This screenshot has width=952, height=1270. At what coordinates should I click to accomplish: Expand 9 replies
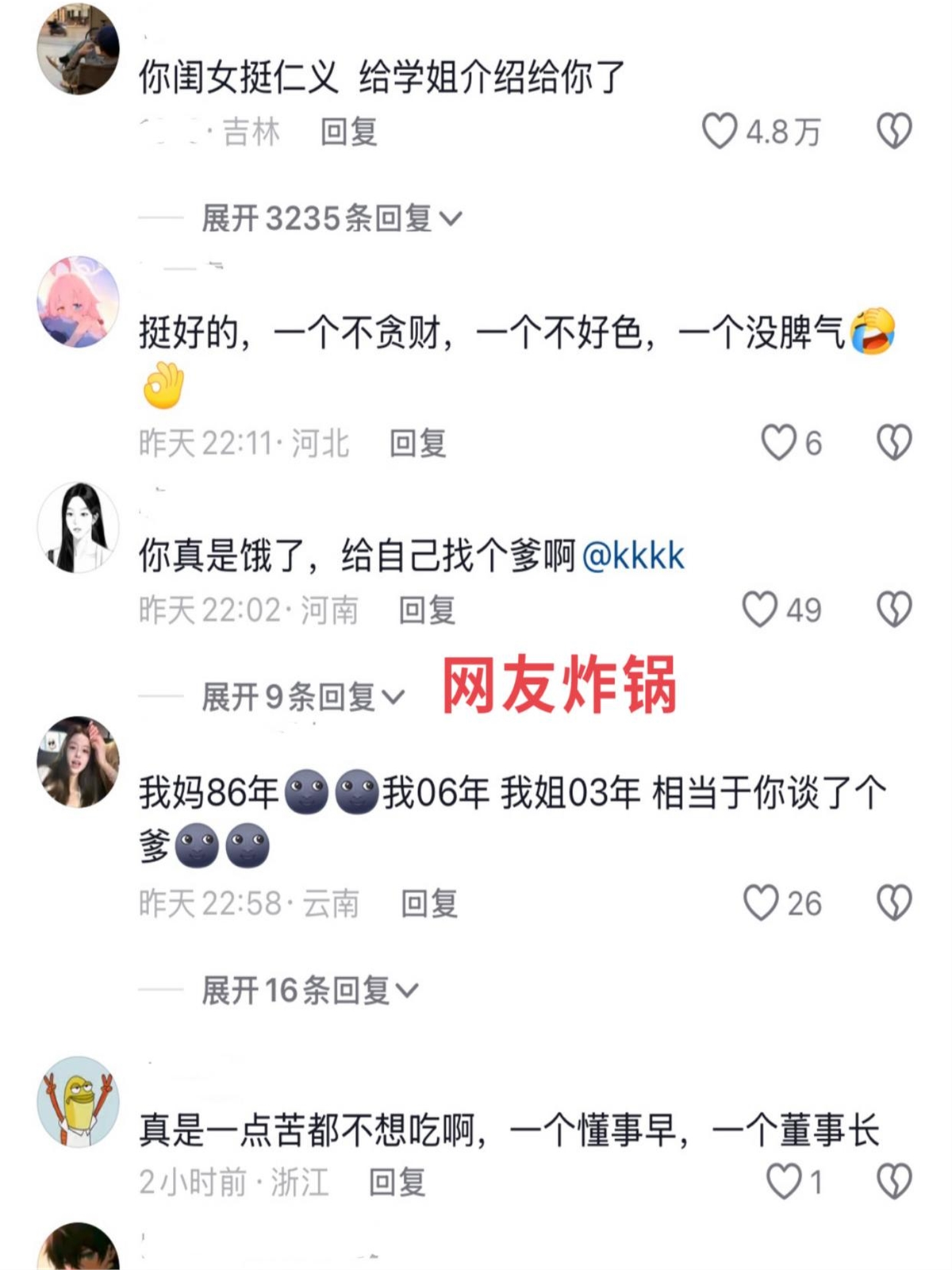pos(303,697)
